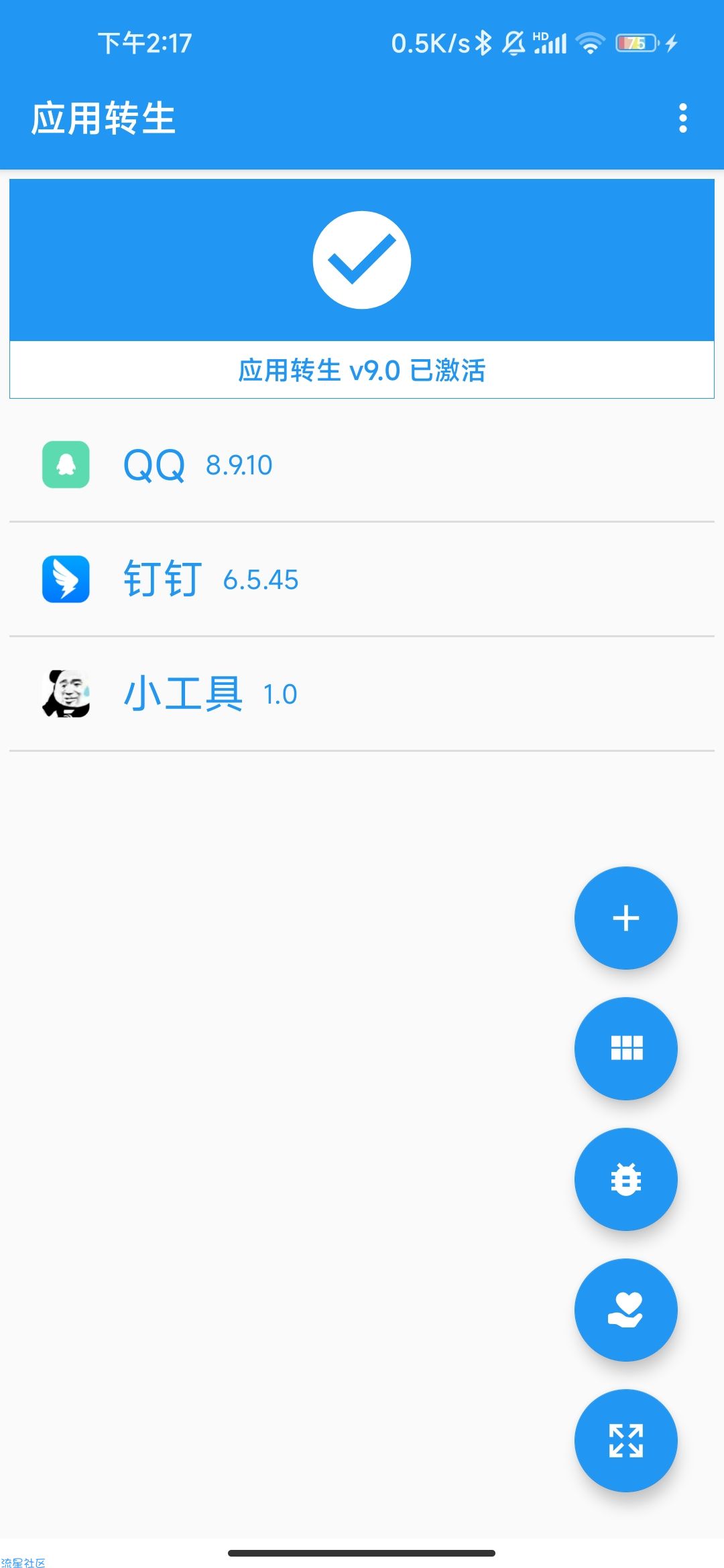Tap the 应用转生 v9.0 已激活 status card
724x1568 pixels.
362,289
